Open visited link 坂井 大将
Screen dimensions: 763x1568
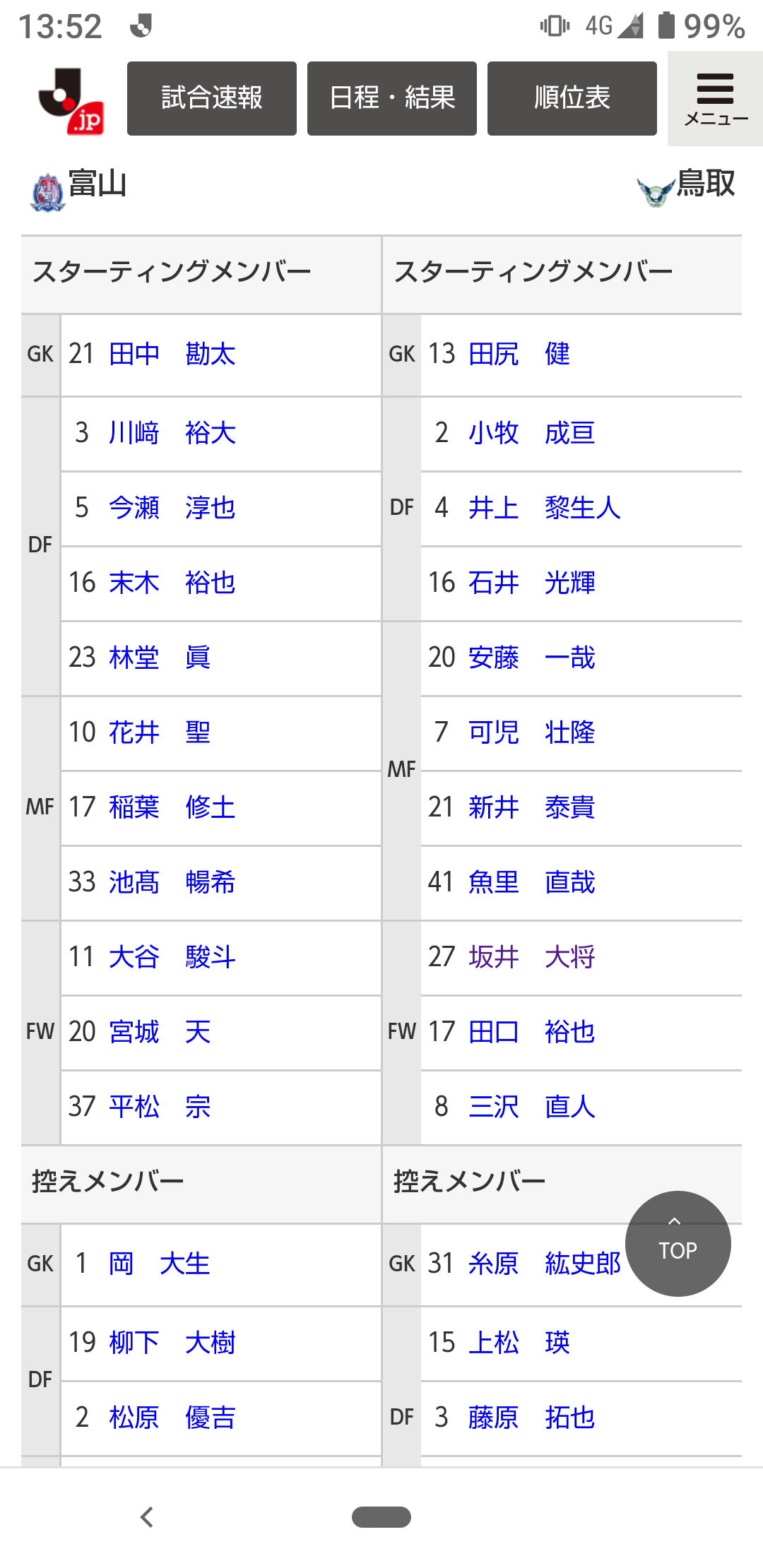coord(531,957)
